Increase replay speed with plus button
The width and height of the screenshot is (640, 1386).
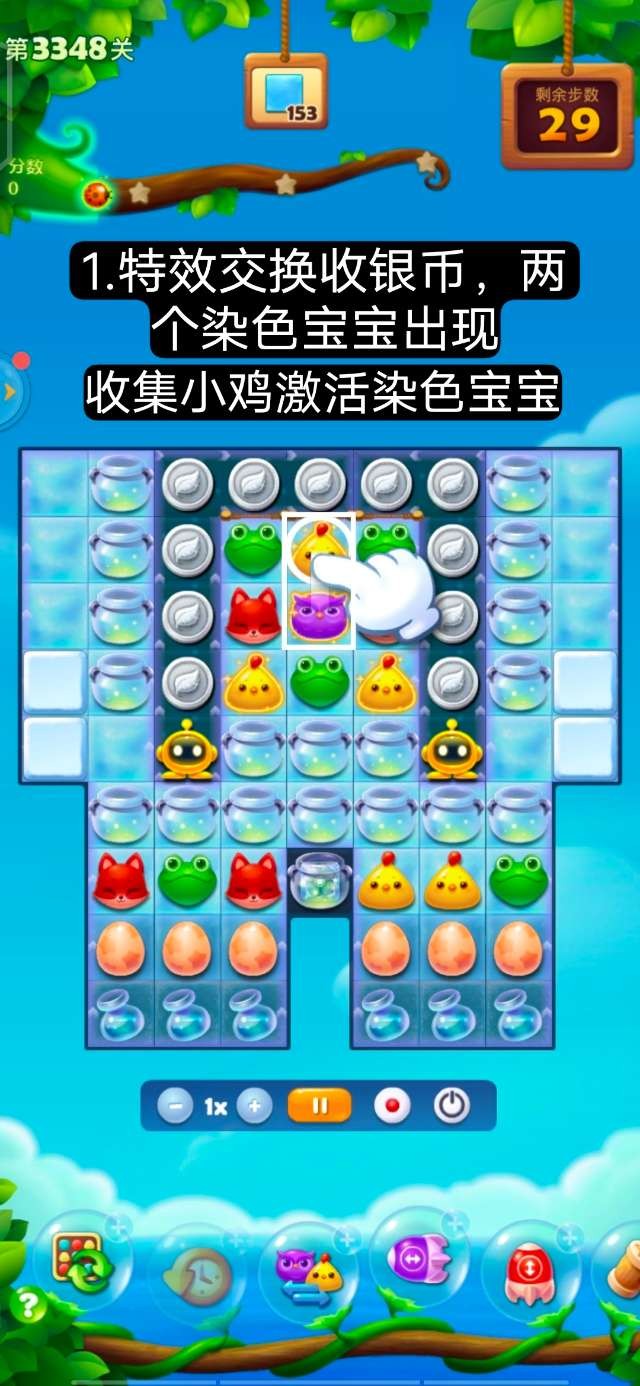[255, 1107]
